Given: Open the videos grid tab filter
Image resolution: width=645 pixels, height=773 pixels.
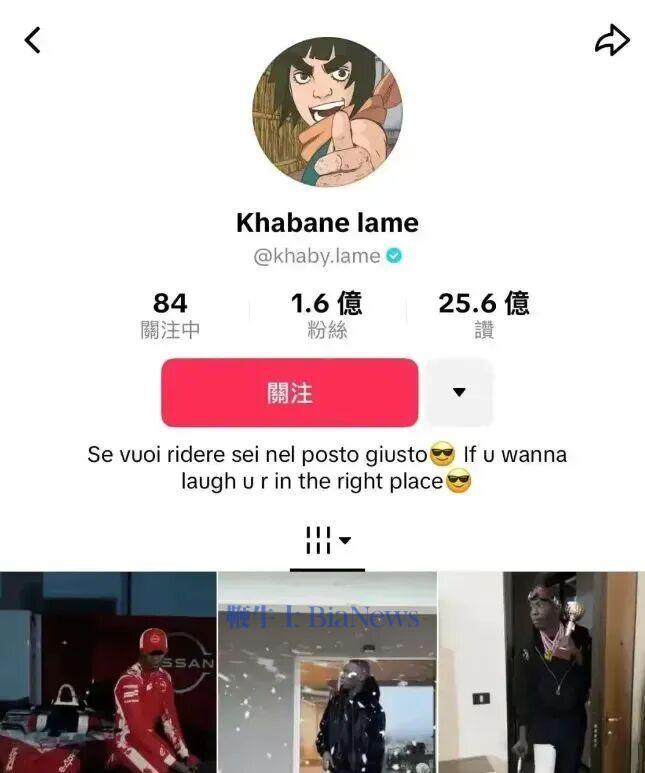Looking at the screenshot, I should point(327,541).
